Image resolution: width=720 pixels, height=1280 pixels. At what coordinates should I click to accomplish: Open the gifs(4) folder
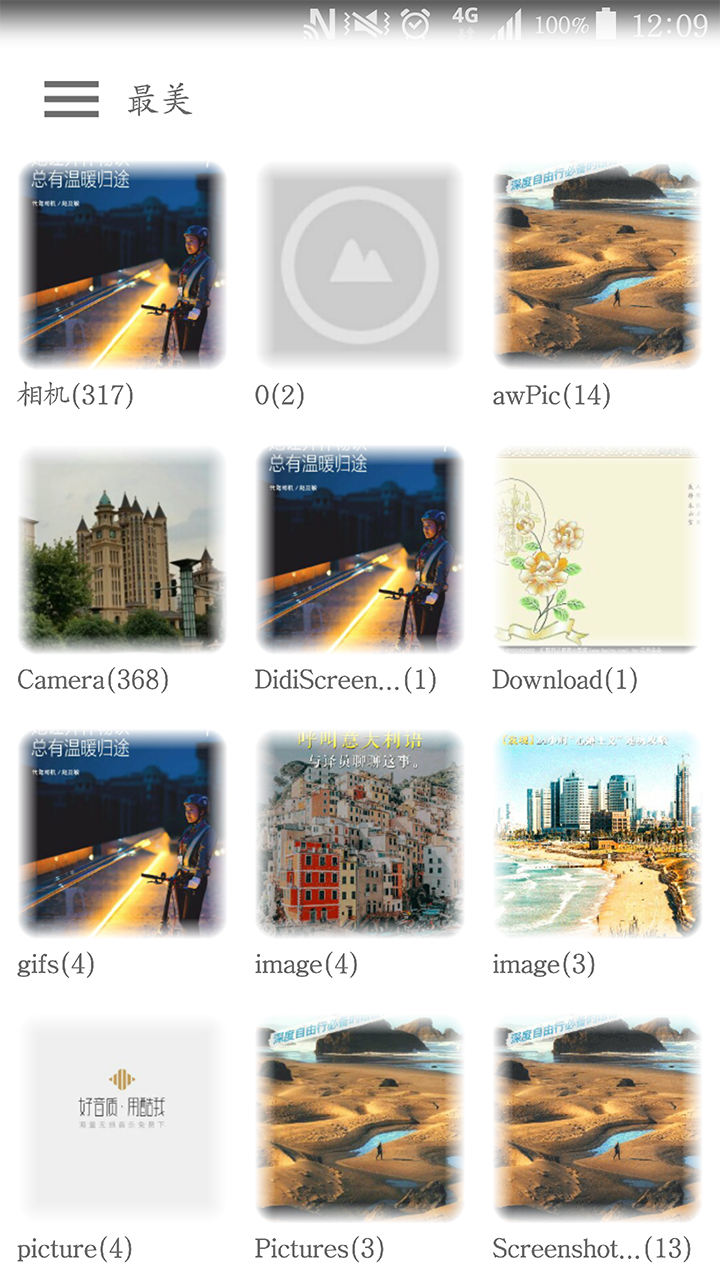pos(122,834)
